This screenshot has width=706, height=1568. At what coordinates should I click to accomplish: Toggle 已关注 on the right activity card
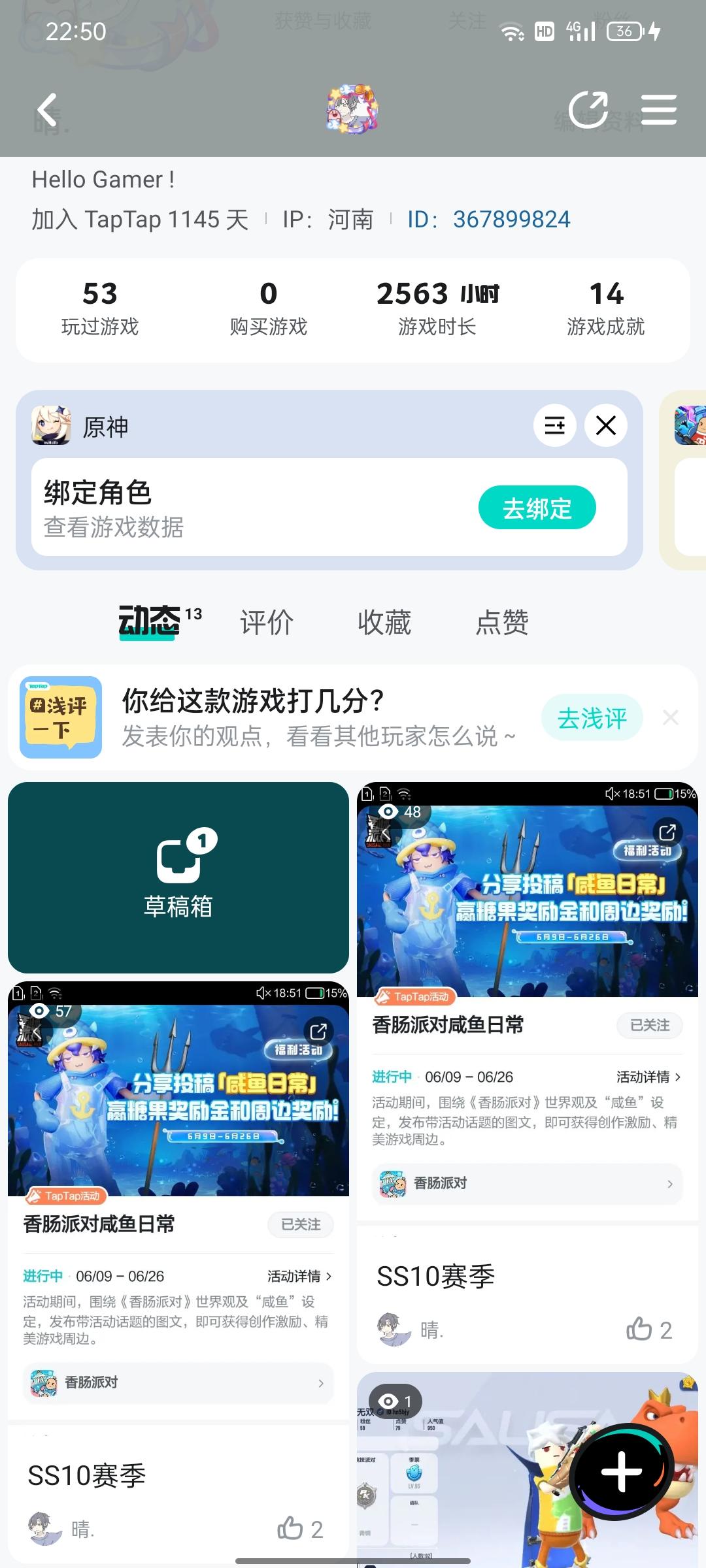click(649, 1026)
